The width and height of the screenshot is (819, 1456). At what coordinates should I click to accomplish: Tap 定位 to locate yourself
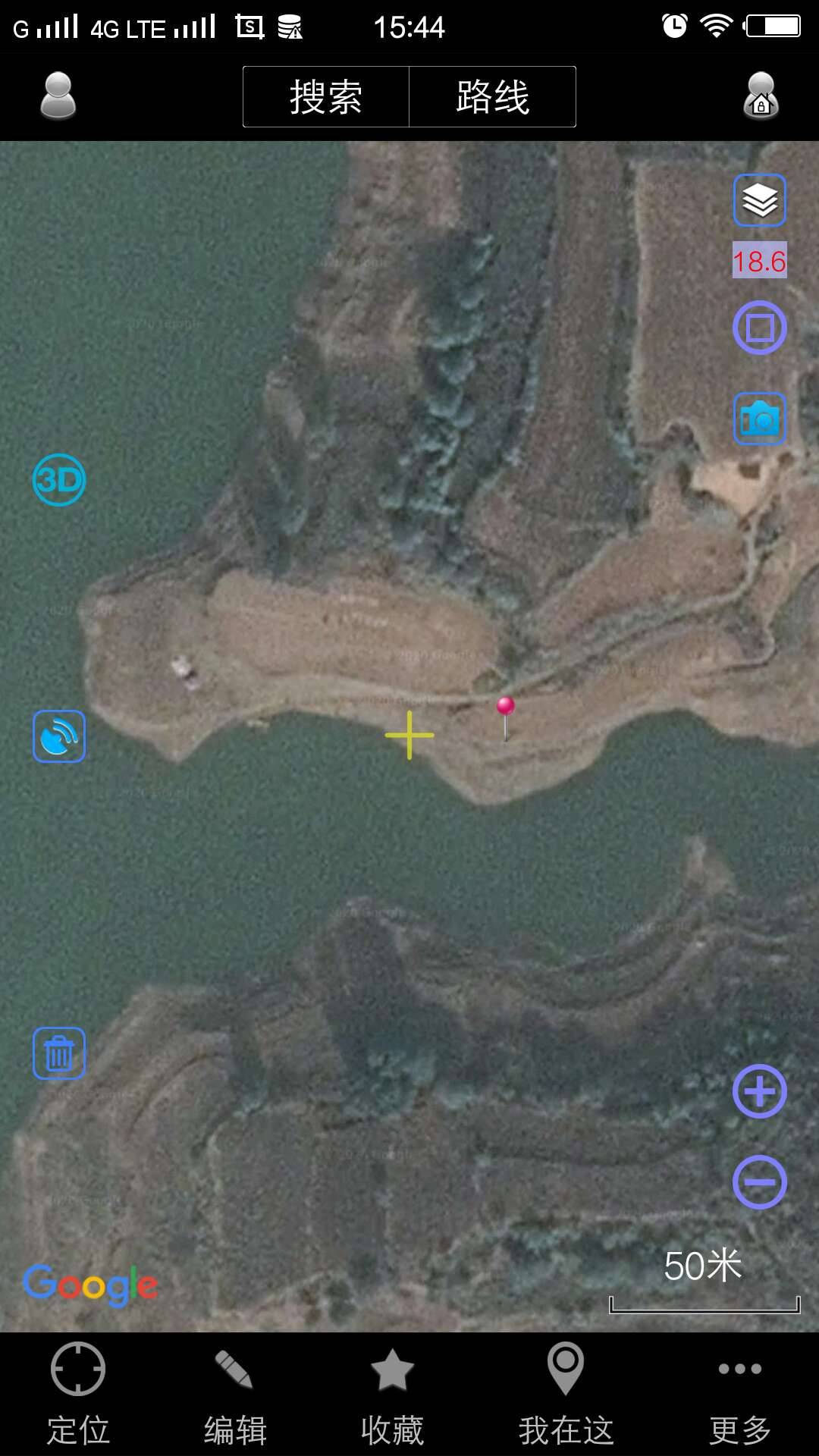pos(78,1394)
